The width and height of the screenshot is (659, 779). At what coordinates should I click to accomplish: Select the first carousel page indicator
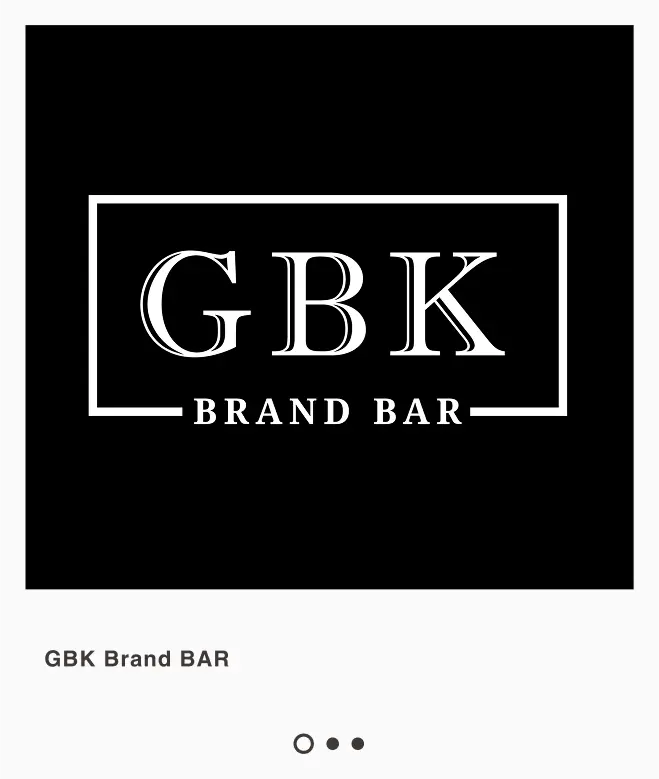tap(303, 743)
